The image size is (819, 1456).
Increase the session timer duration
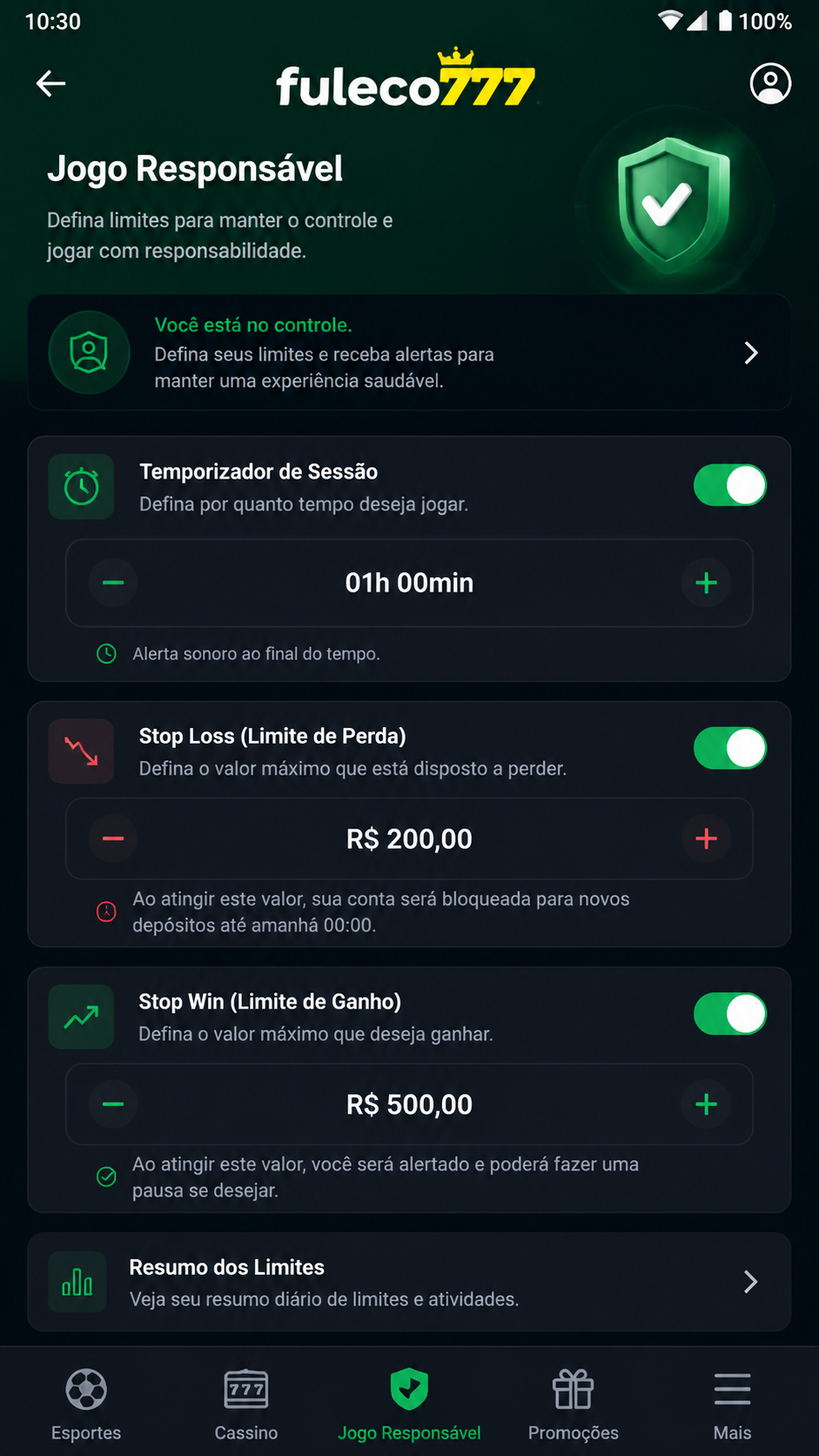point(706,583)
